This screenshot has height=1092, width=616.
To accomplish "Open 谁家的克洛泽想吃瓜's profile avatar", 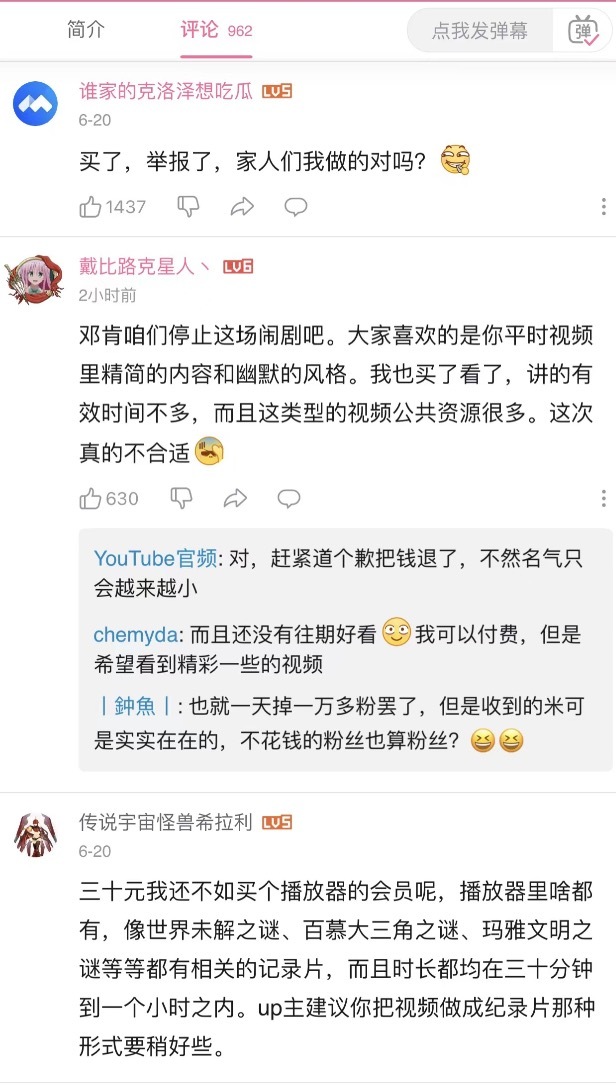I will coord(35,103).
